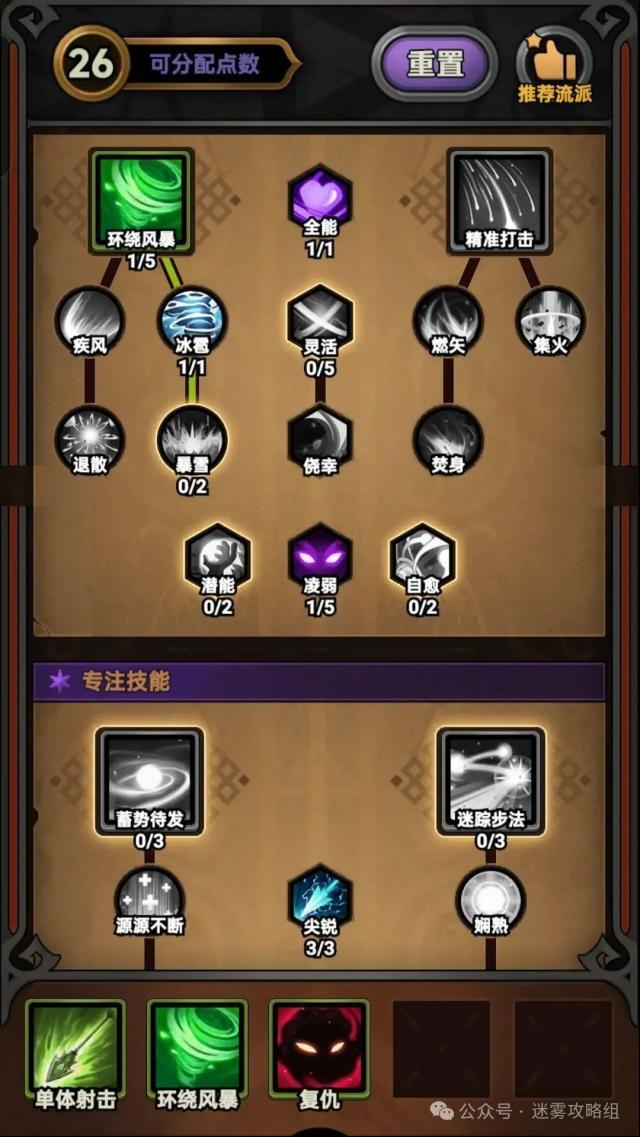Select the 全能 skill node
Image resolution: width=640 pixels, height=1137 pixels.
point(320,196)
